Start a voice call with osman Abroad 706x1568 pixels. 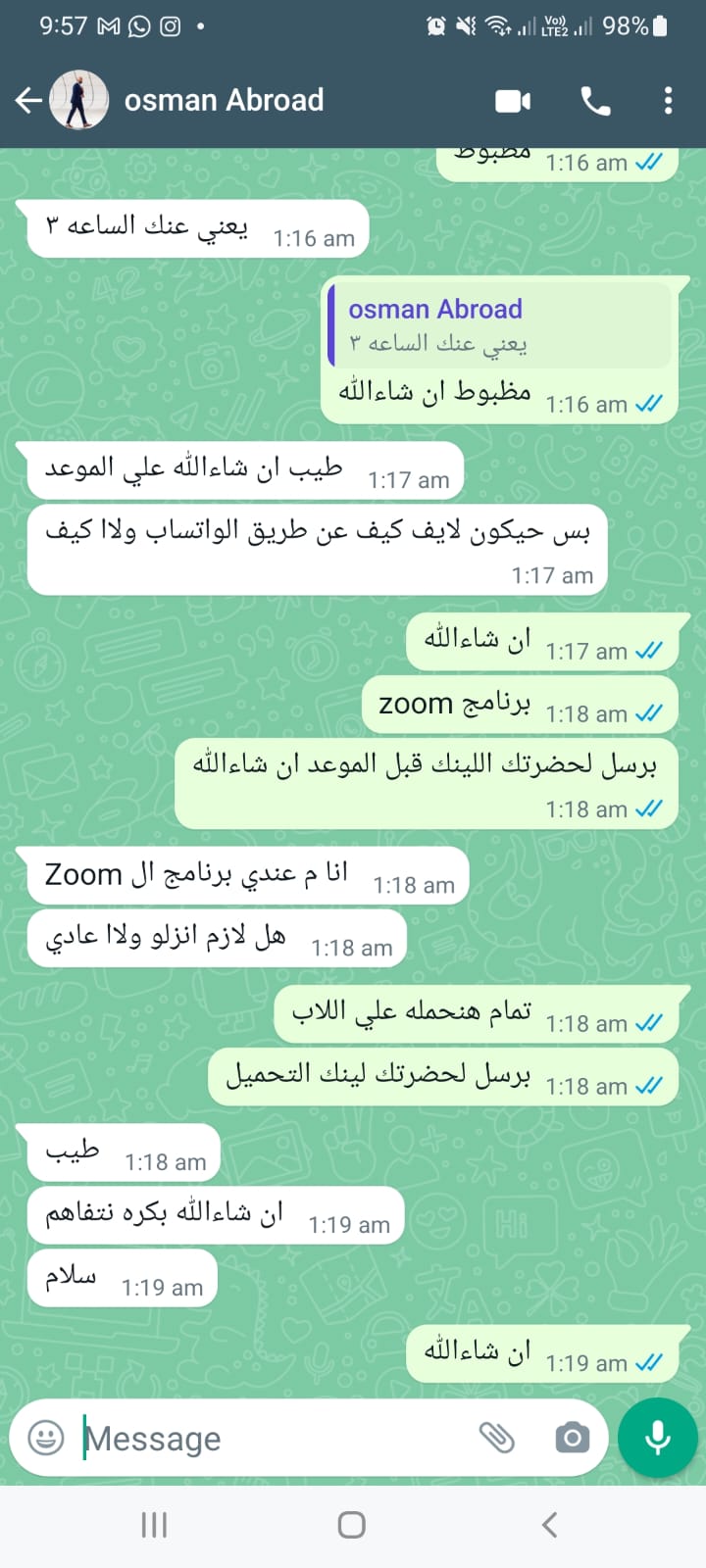[595, 101]
